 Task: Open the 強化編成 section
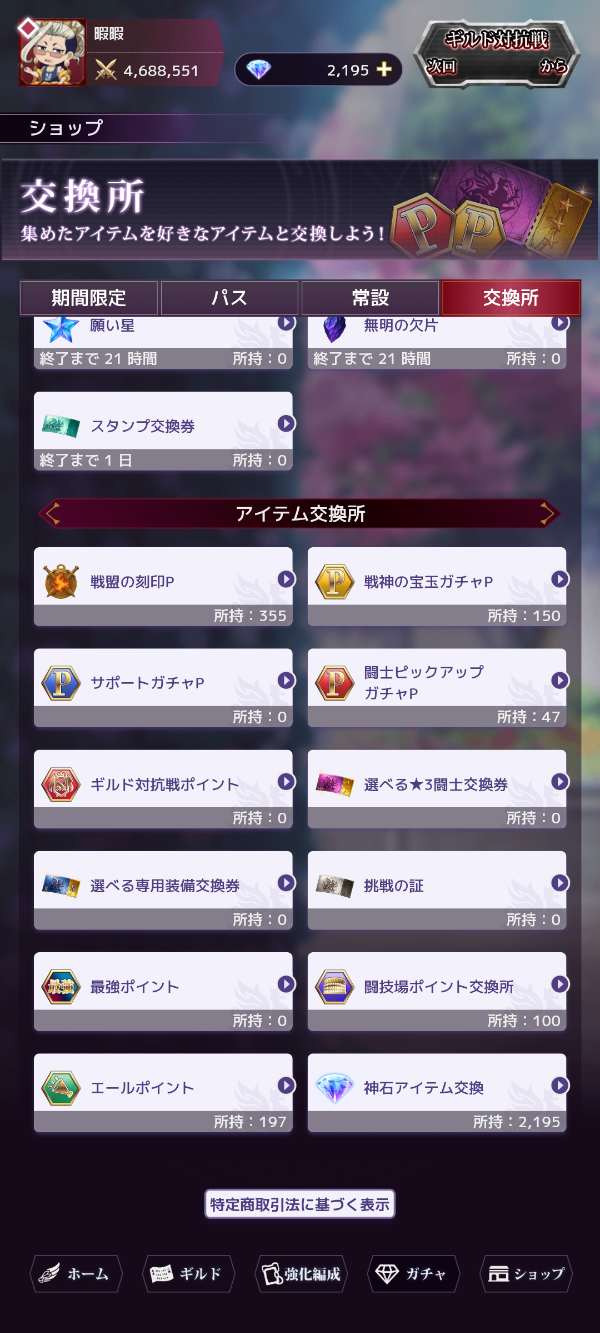point(301,1274)
